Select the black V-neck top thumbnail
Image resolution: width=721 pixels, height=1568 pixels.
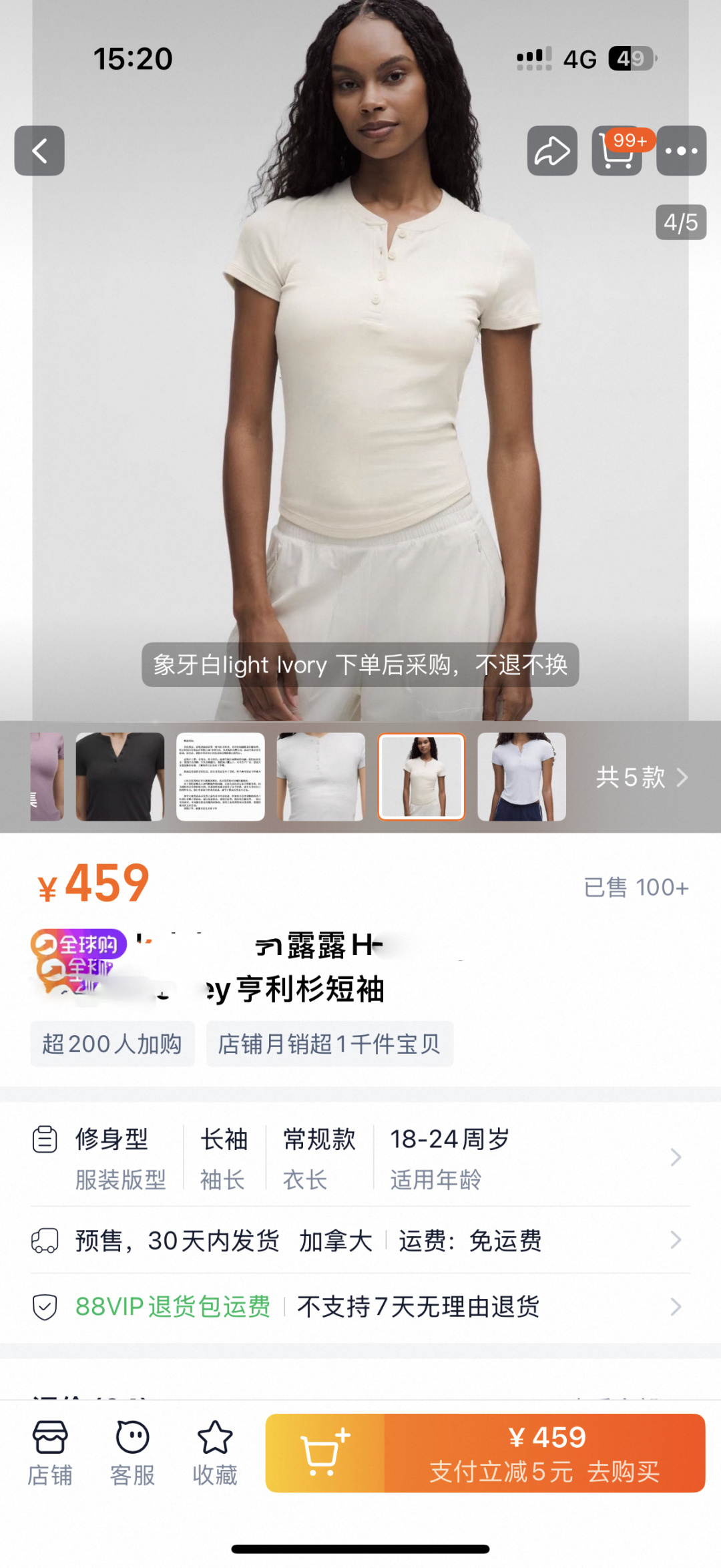point(120,777)
